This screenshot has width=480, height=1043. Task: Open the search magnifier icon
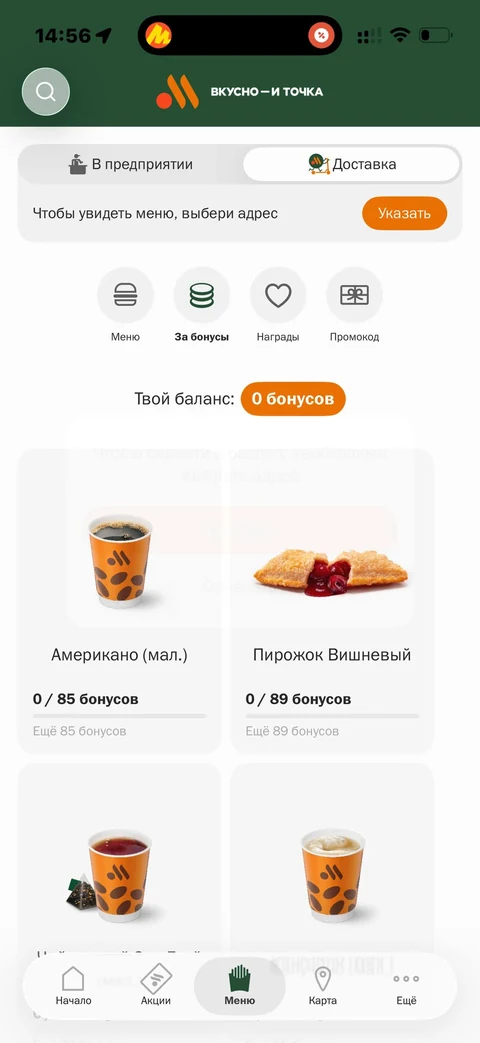pyautogui.click(x=46, y=92)
